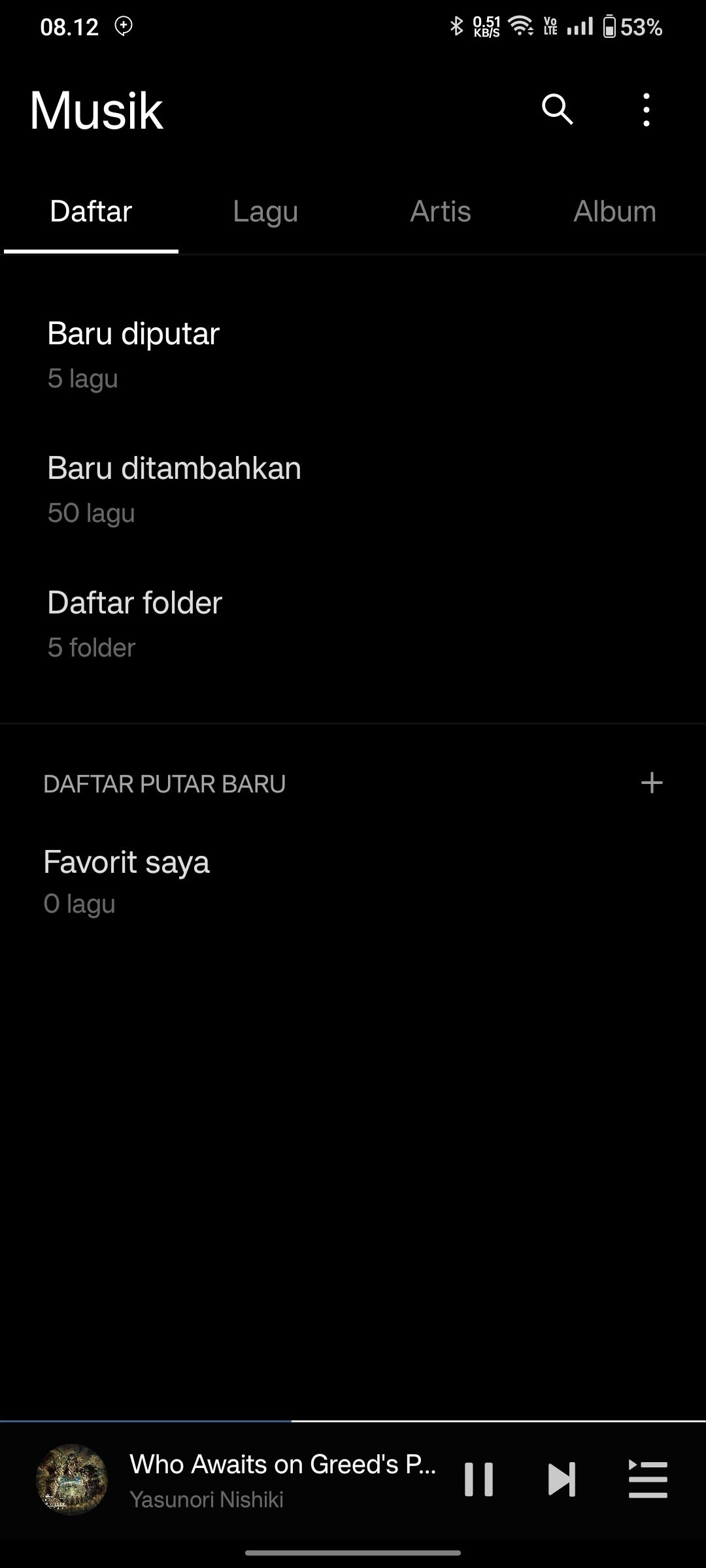Open the three-dot overflow menu

[x=646, y=110]
